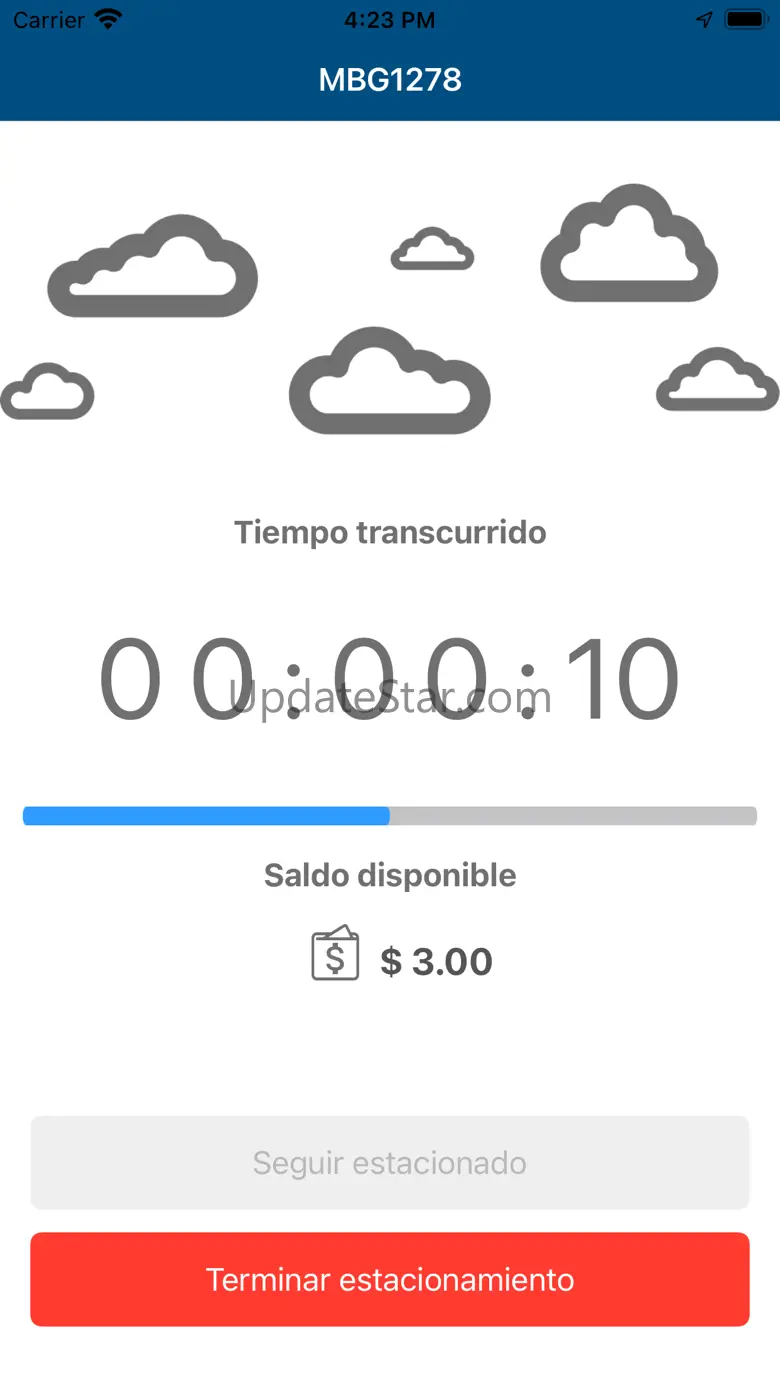
Task: Select the Seguir estacionado button
Action: click(390, 1163)
